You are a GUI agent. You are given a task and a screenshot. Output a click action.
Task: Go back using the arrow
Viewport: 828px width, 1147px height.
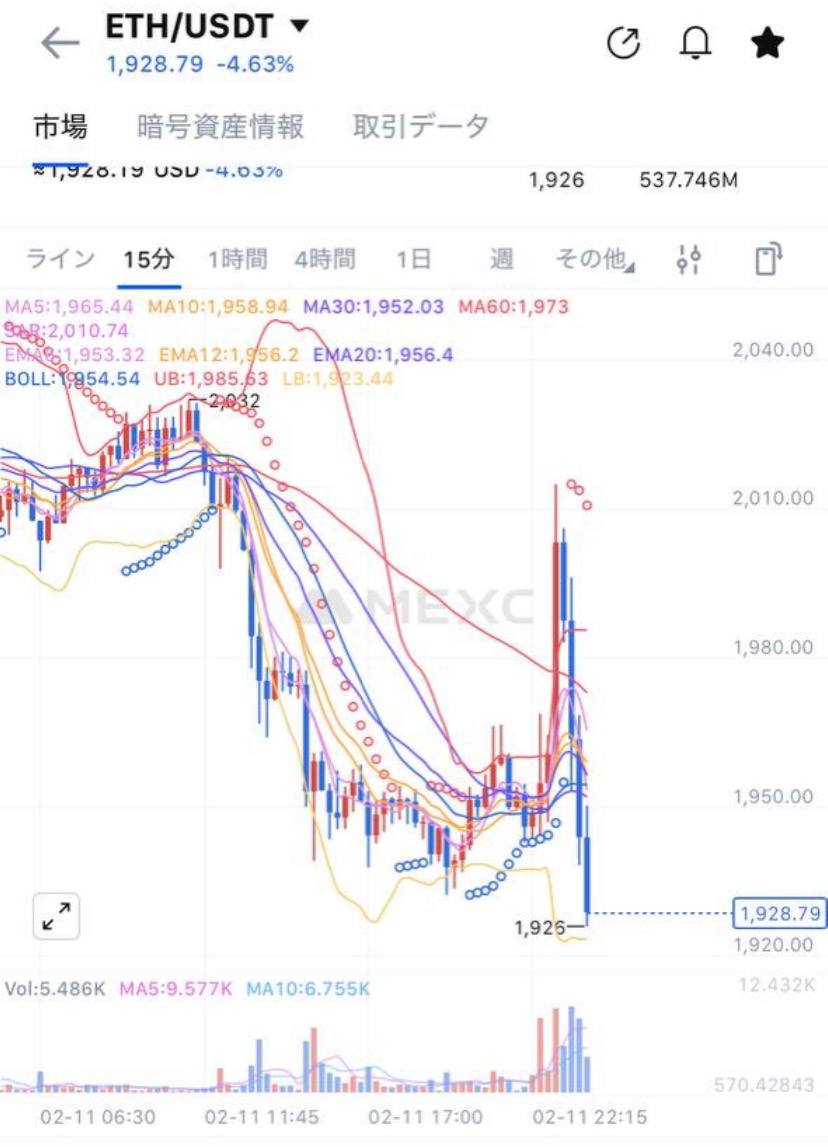point(60,43)
